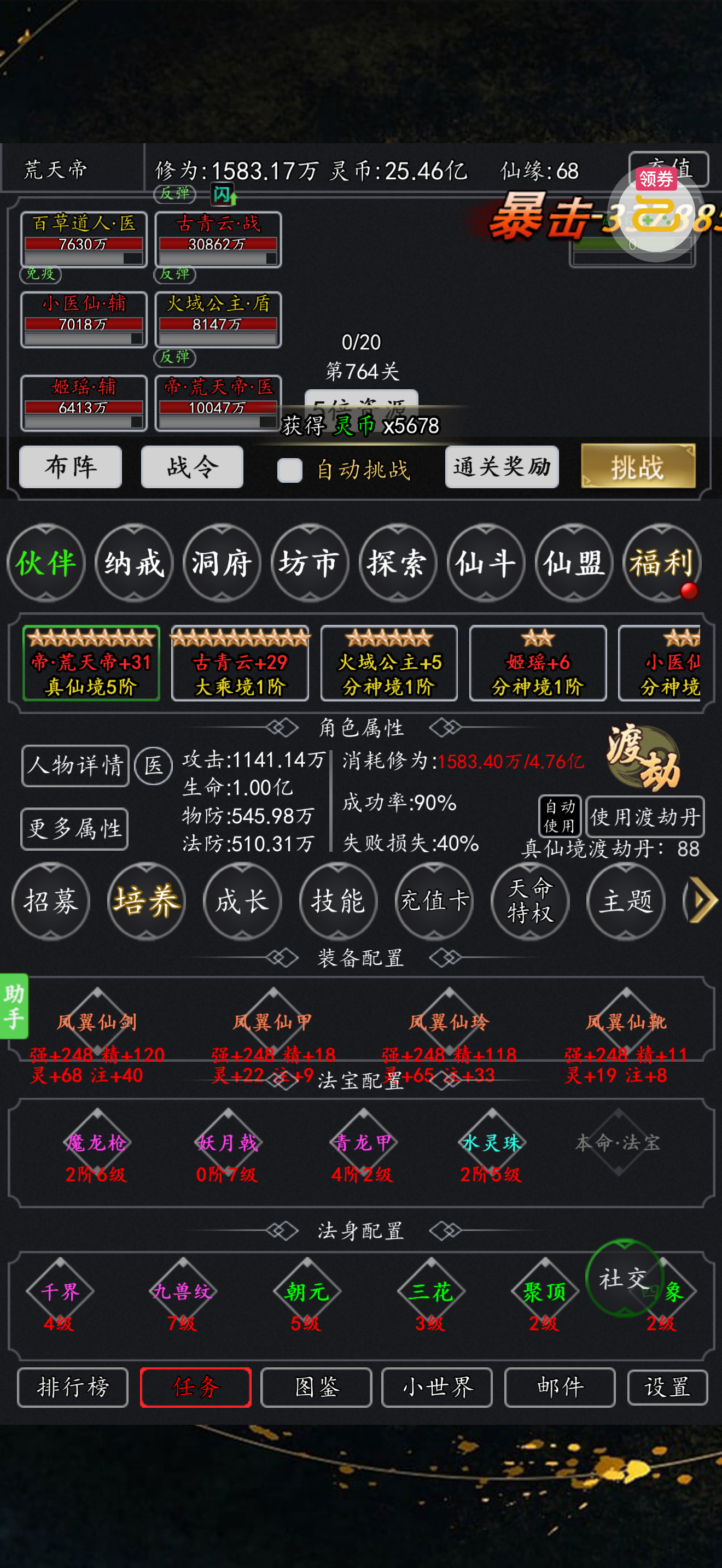Viewport: 722px width, 1568px height.
Task: Open the 布阵 formation setup
Action: pyautogui.click(x=71, y=467)
